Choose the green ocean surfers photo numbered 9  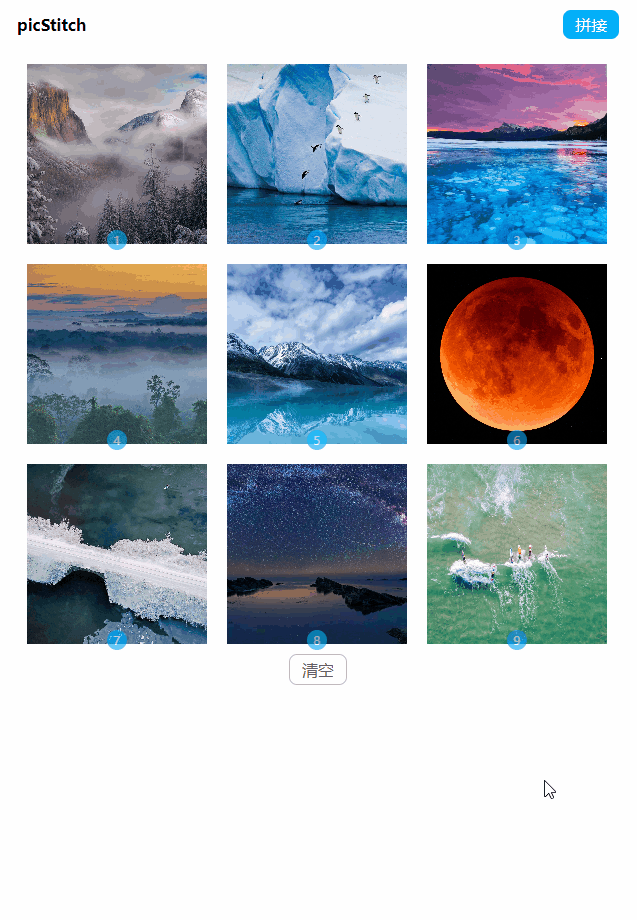pyautogui.click(x=517, y=554)
